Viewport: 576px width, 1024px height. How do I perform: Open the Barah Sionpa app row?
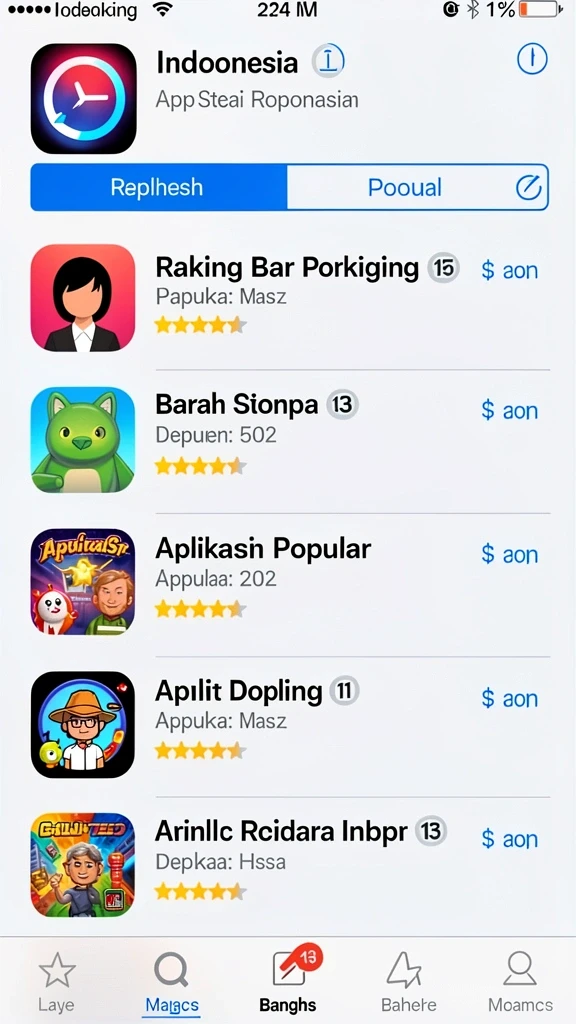[x=290, y=440]
